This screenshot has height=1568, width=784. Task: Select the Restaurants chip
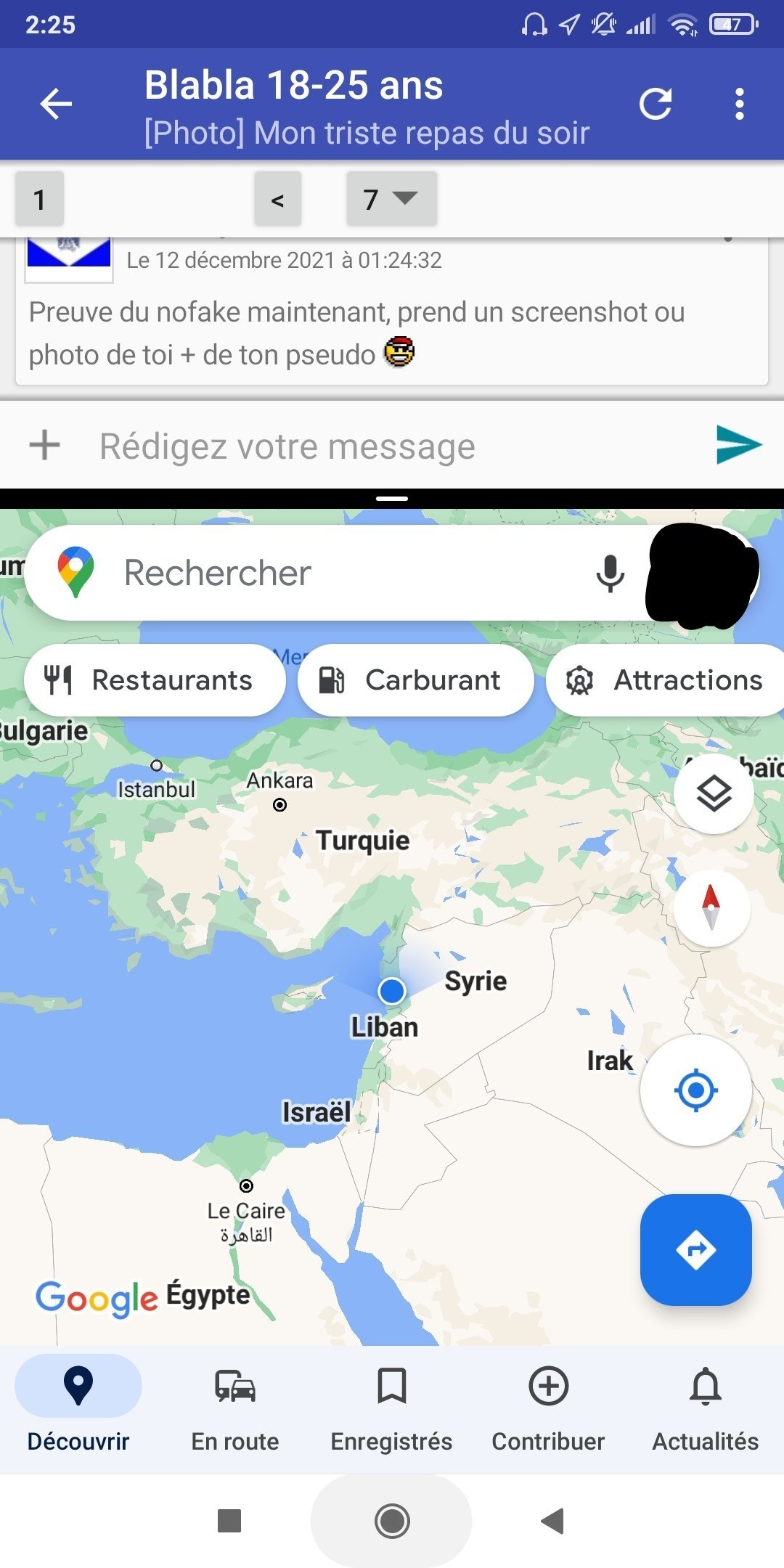(x=155, y=680)
